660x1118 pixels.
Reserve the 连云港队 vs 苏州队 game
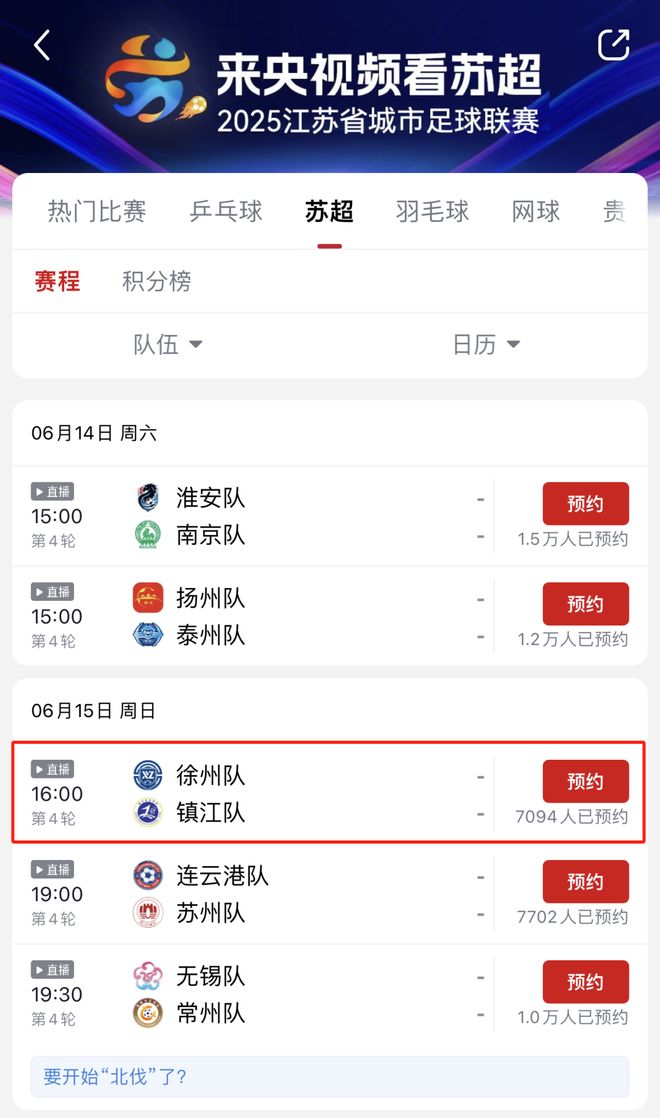tap(585, 881)
